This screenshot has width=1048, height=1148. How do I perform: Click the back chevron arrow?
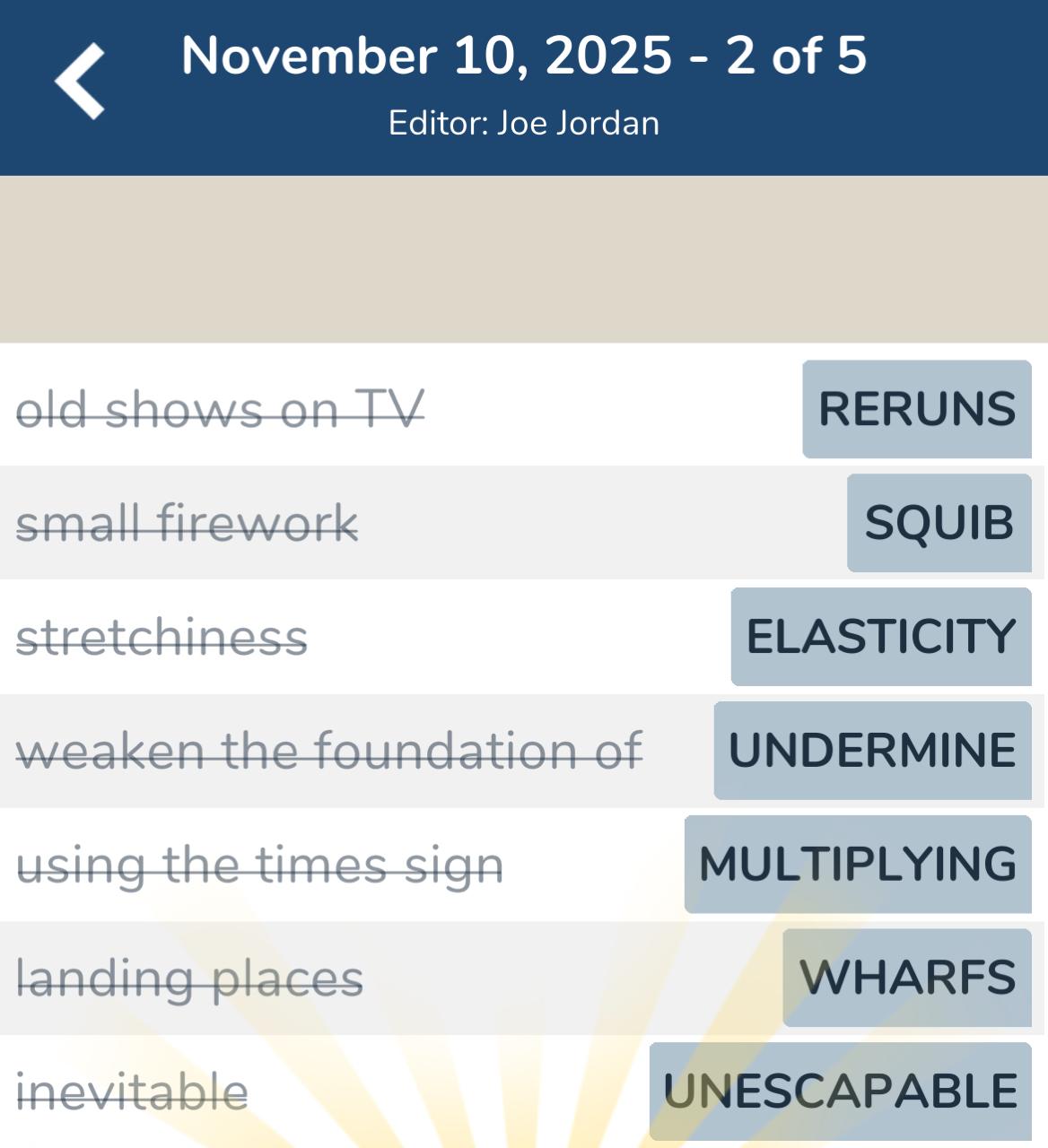79,81
